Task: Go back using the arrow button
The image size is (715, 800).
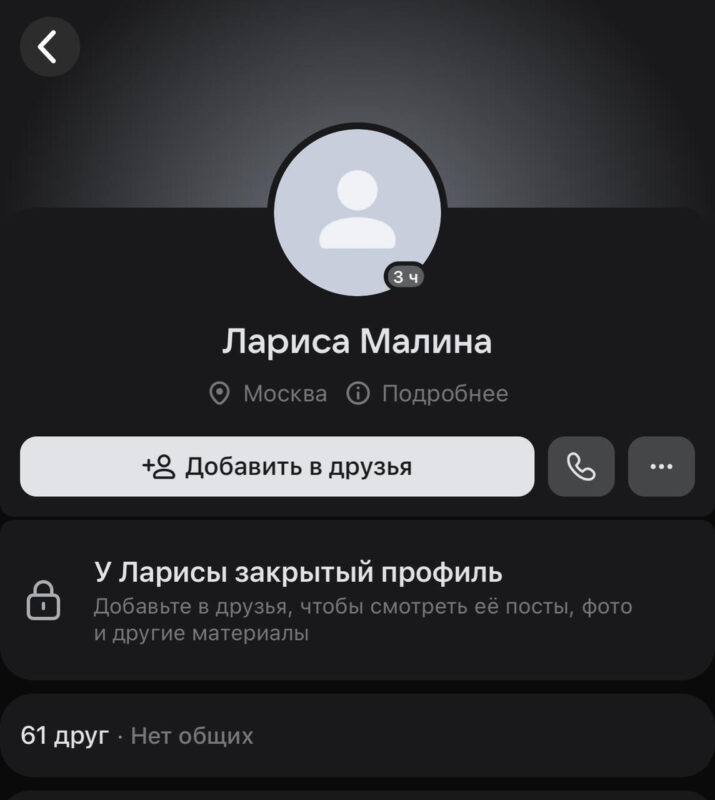Action: point(49,47)
